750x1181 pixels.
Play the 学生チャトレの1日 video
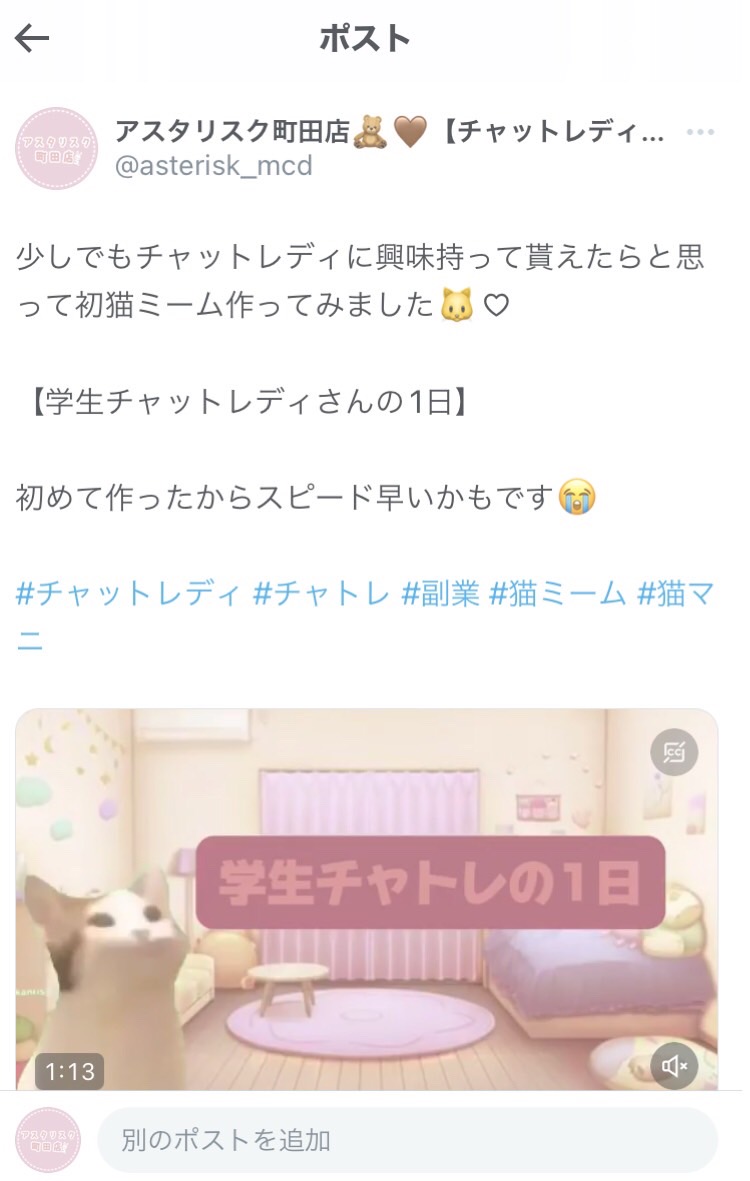366,900
